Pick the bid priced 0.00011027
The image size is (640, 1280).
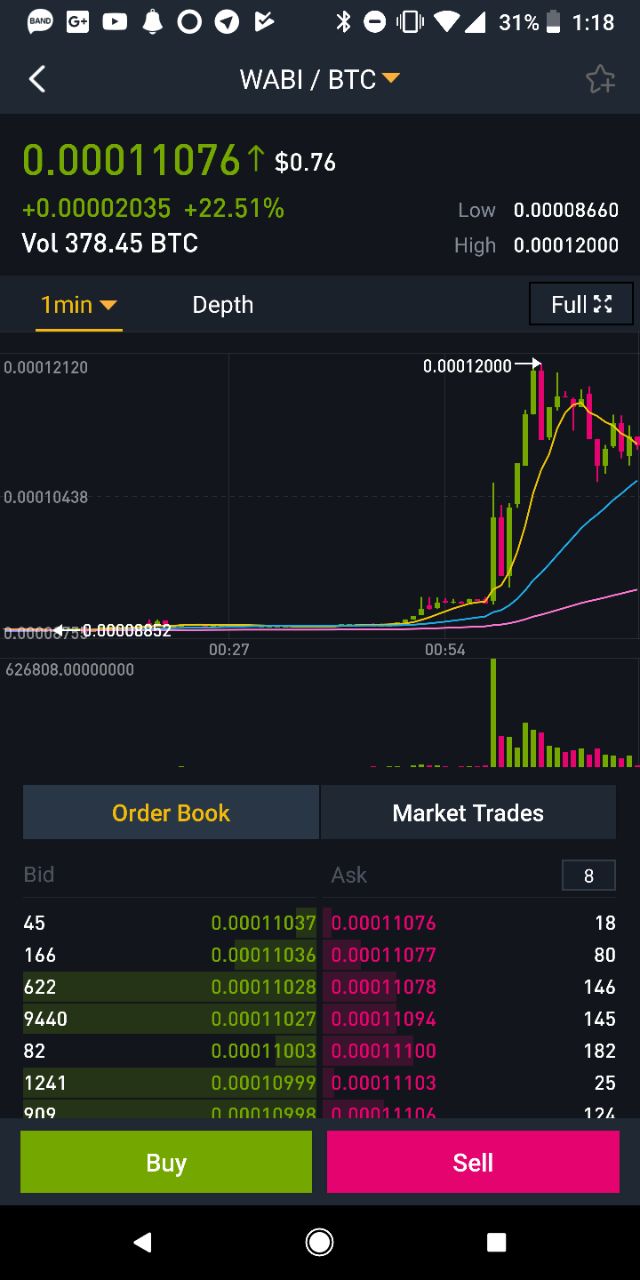(x=263, y=1019)
